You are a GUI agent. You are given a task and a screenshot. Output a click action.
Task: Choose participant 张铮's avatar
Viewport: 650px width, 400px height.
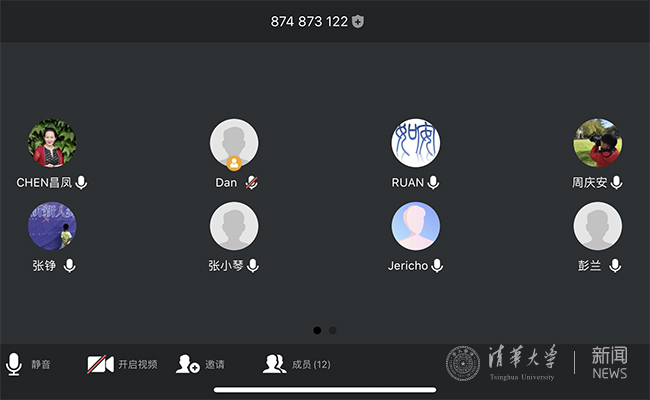52,226
